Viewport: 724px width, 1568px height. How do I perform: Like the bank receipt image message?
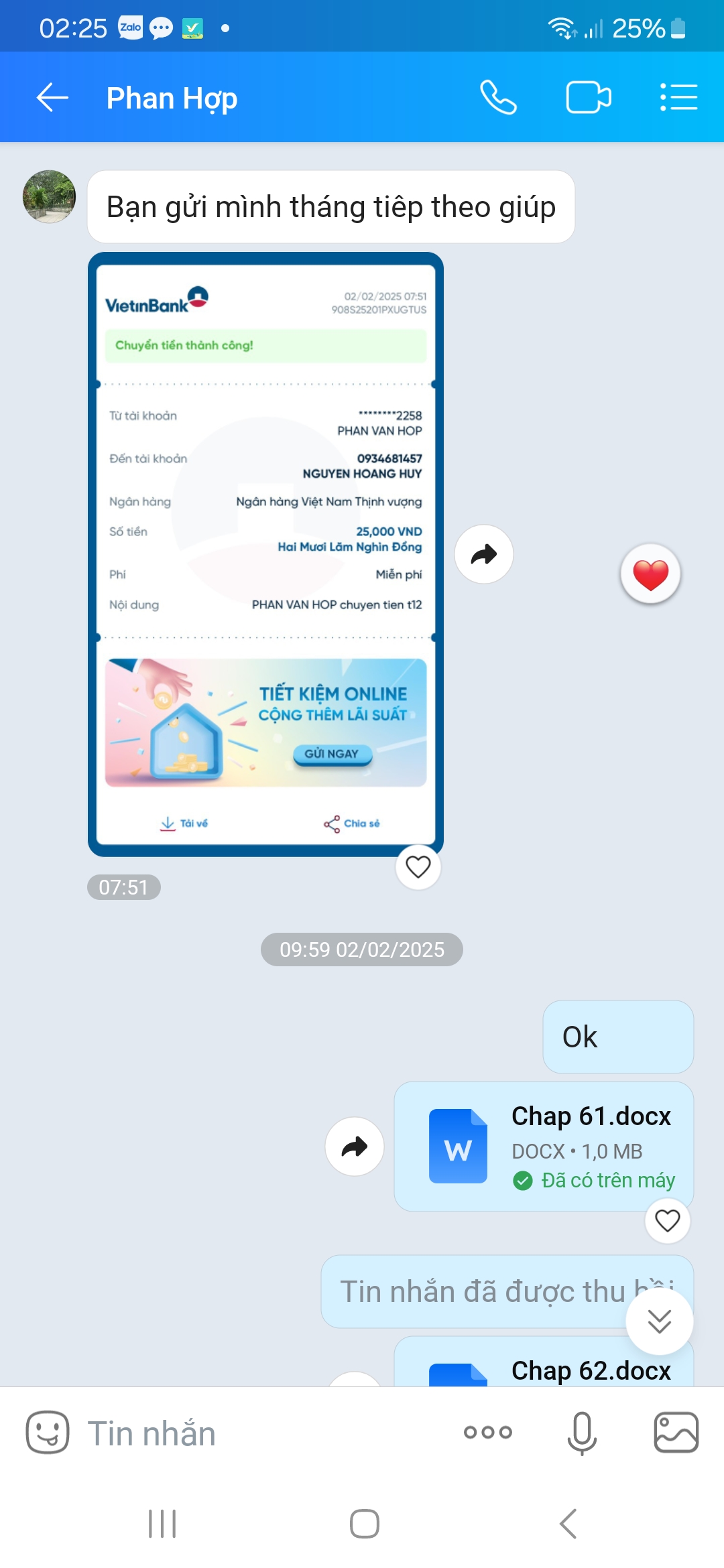418,867
